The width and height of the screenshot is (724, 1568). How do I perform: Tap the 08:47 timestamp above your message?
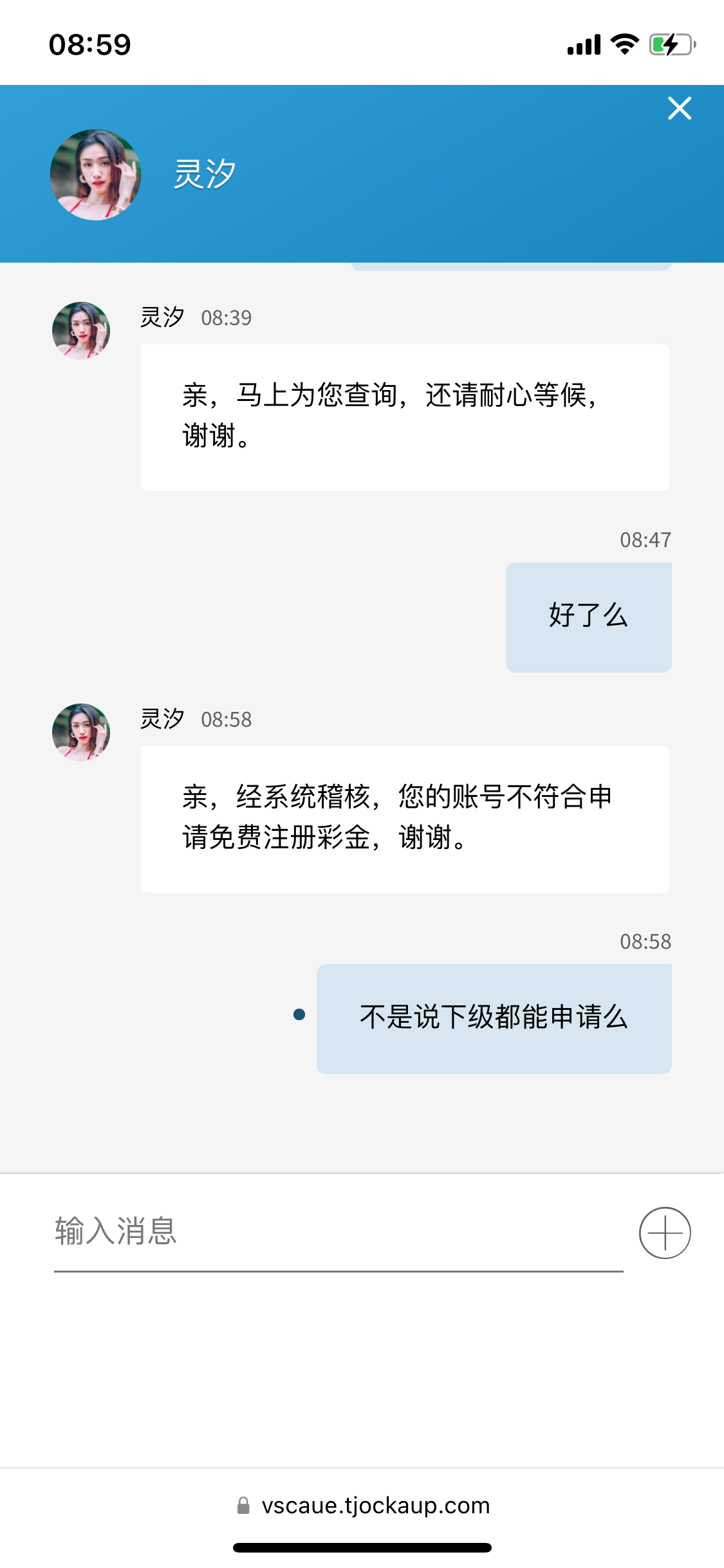pyautogui.click(x=644, y=540)
